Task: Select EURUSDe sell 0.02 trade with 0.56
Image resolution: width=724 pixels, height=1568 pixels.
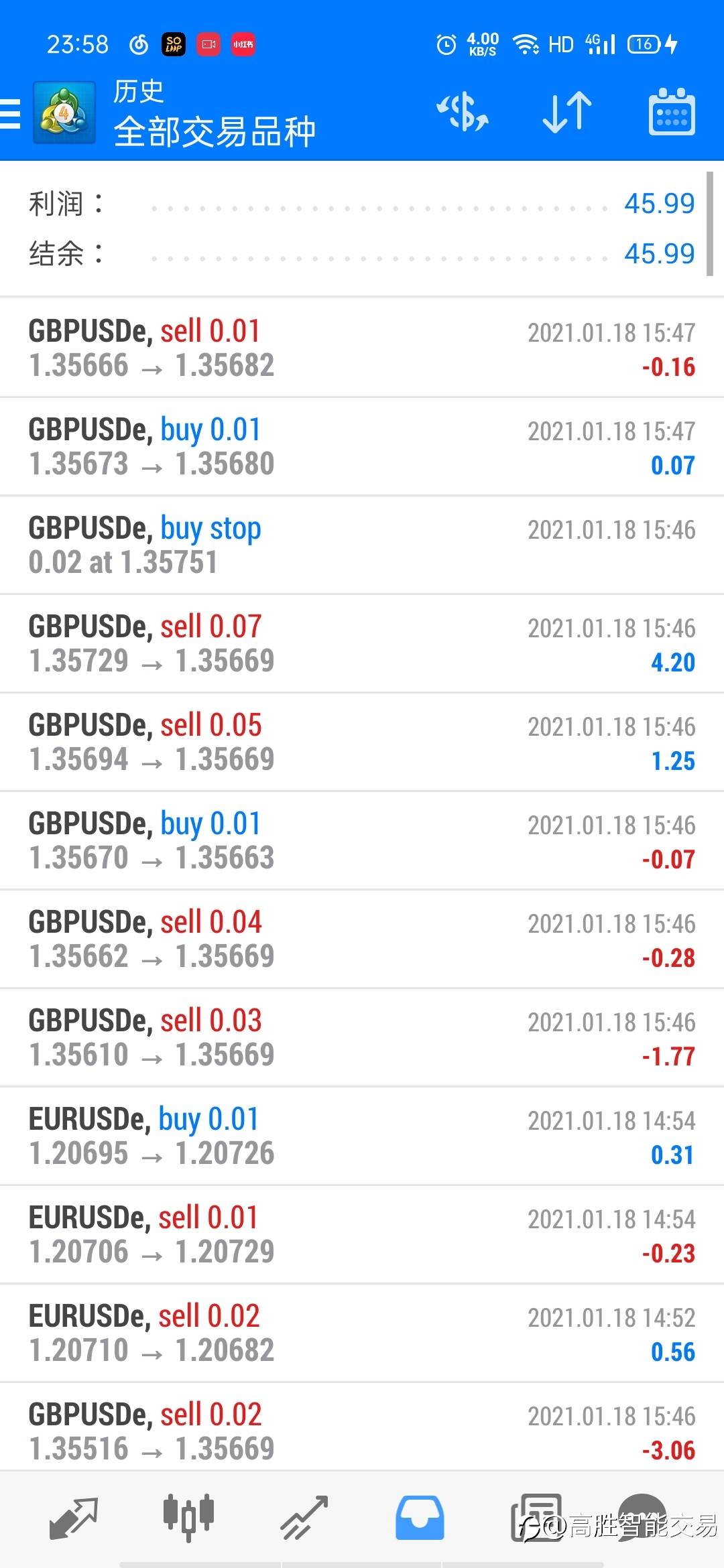Action: [362, 1333]
